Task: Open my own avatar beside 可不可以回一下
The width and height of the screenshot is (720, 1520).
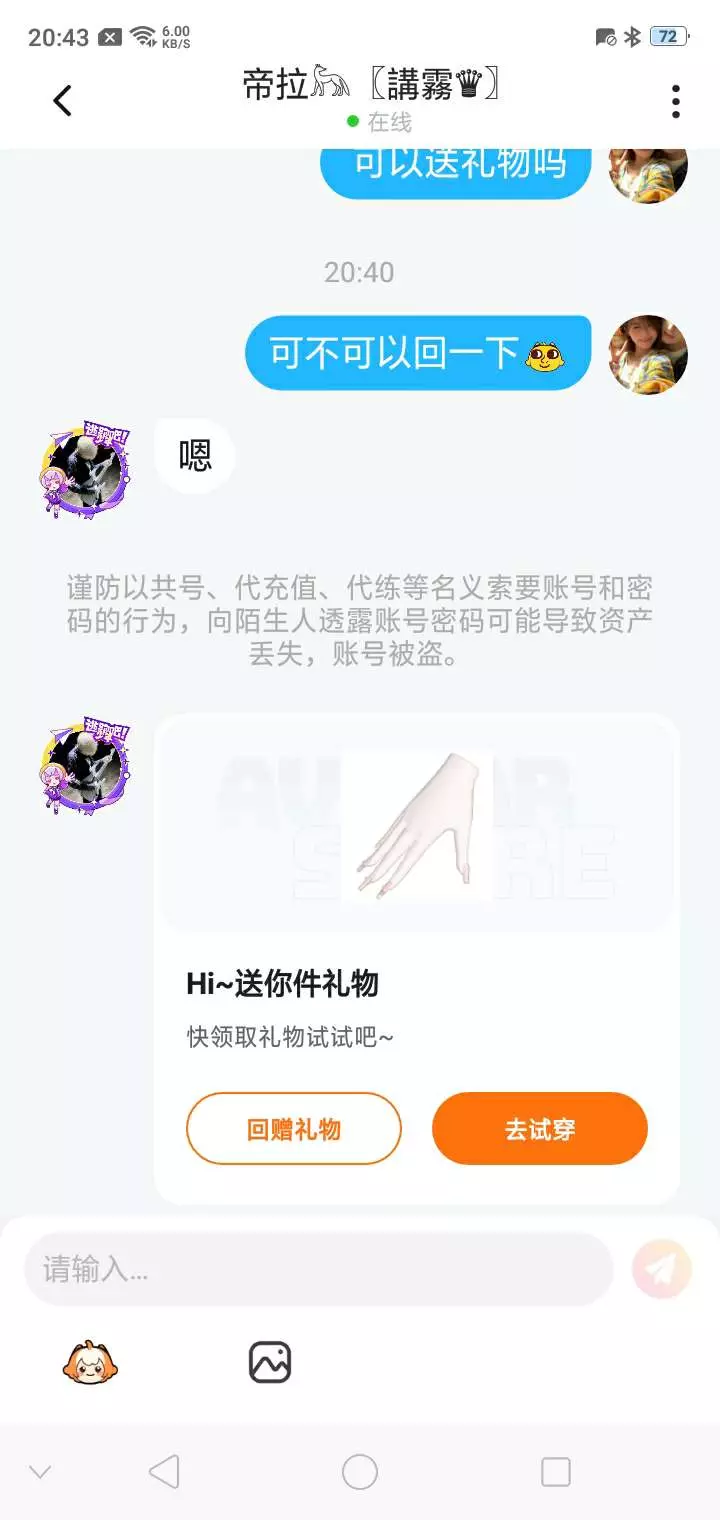Action: pos(648,355)
